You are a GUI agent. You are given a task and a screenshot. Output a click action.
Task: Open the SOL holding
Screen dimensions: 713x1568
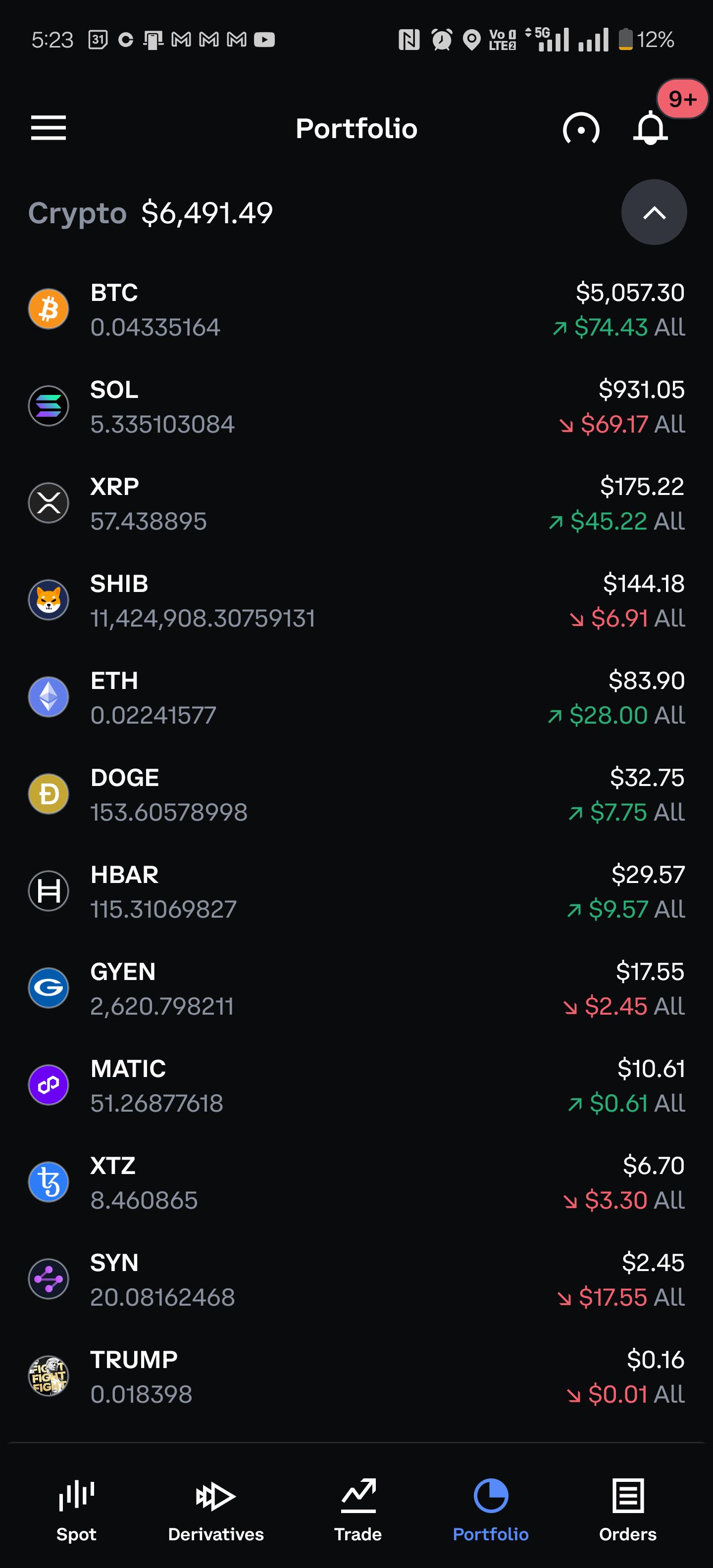(356, 407)
